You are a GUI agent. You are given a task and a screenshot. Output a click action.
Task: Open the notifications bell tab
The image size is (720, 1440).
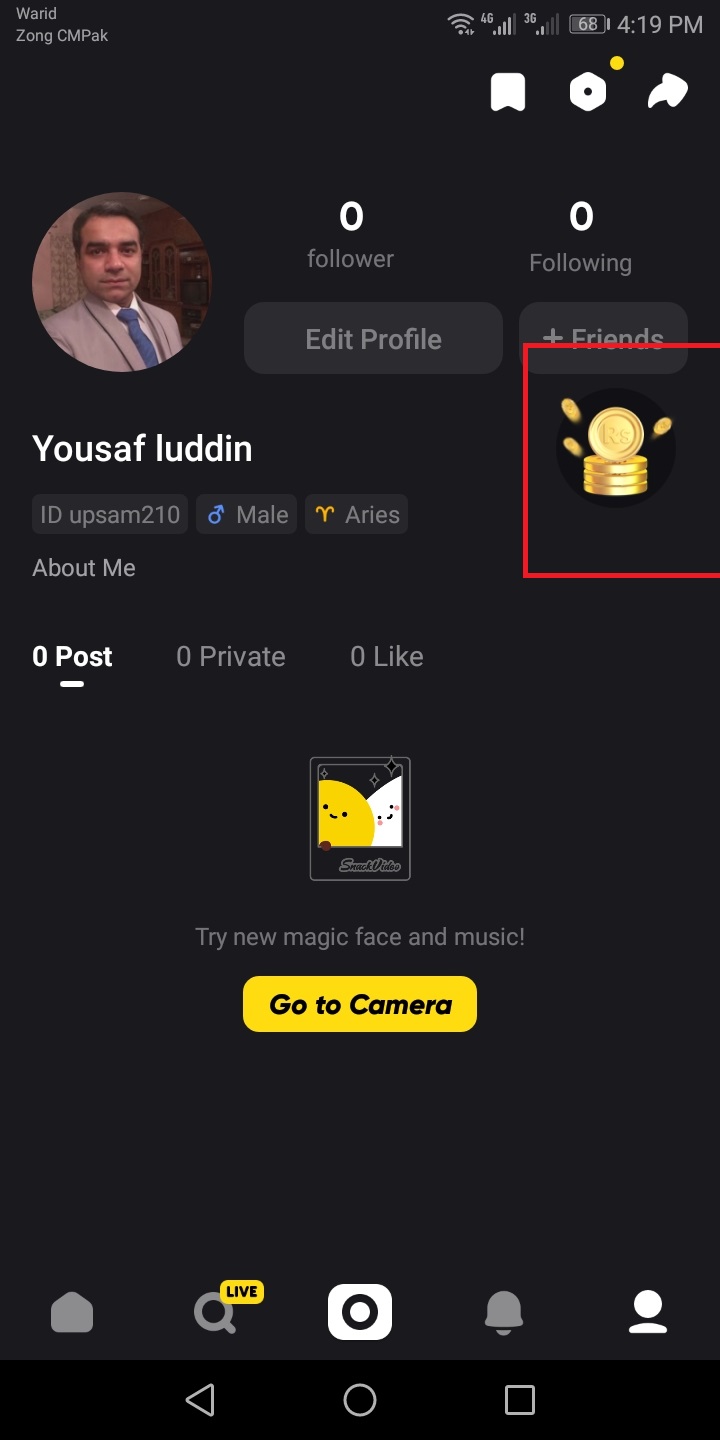point(504,1311)
